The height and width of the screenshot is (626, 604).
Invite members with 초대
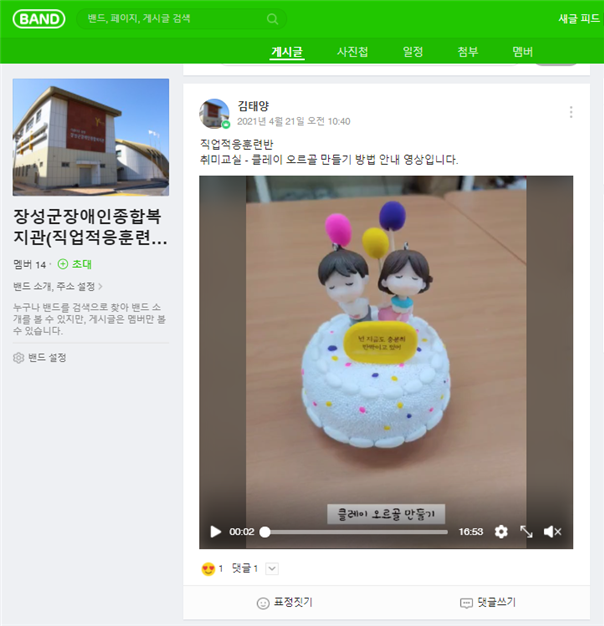point(76,264)
